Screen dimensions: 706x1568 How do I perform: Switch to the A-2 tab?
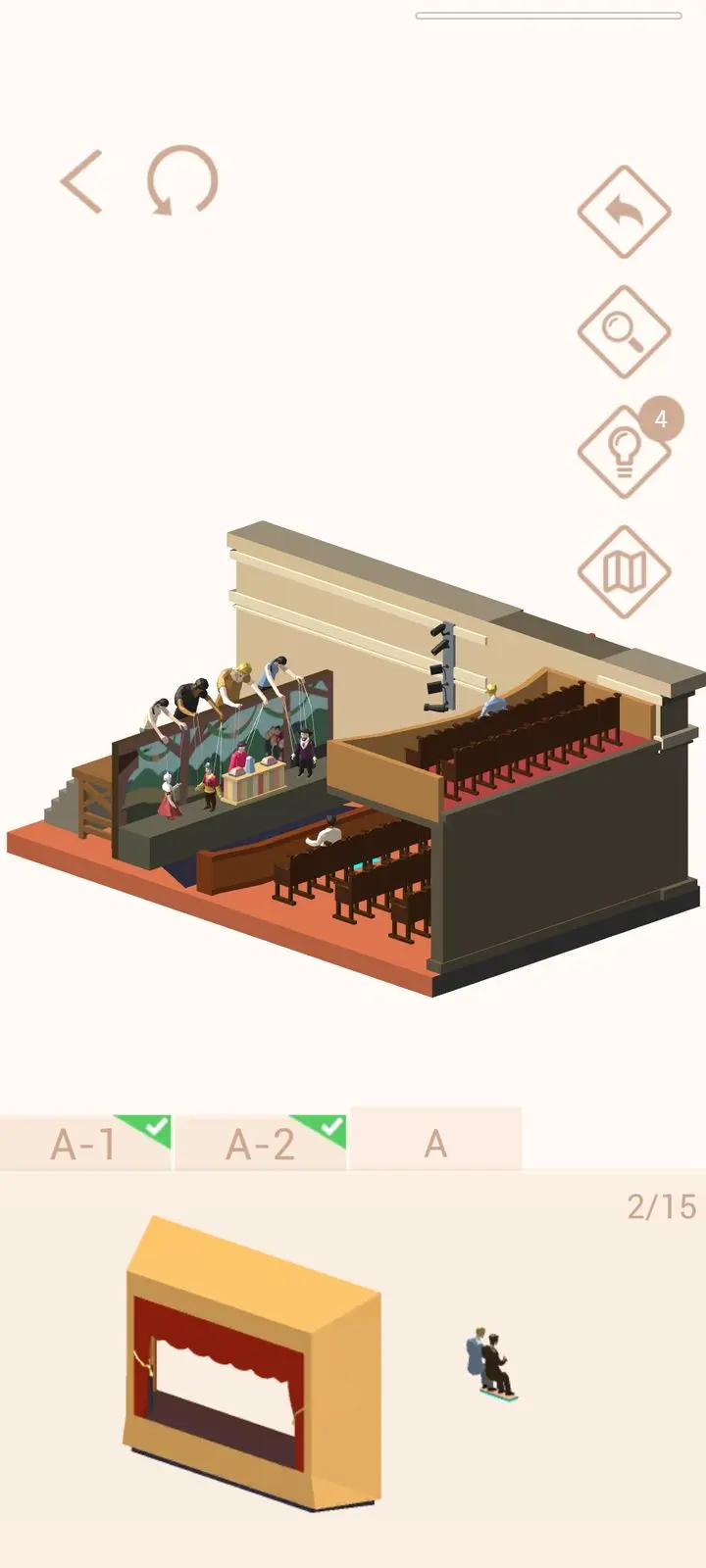tap(260, 1144)
